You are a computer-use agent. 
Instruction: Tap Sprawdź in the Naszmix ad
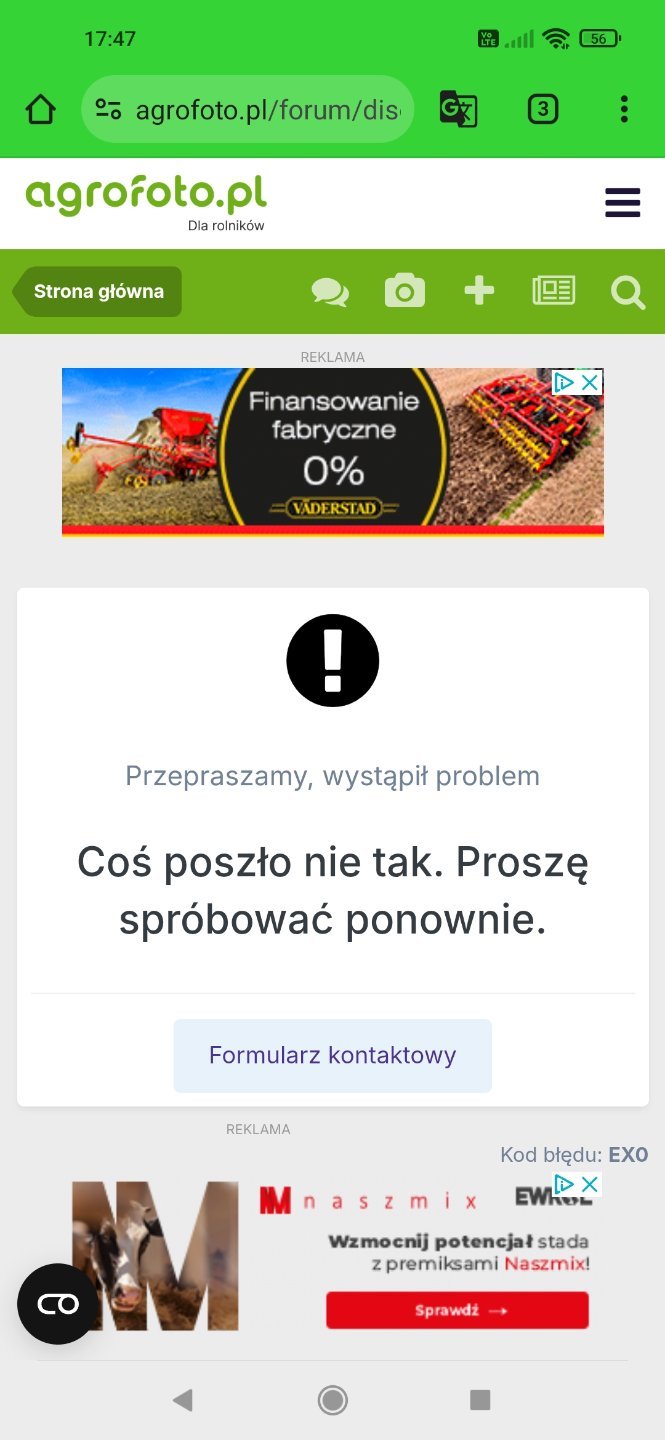click(x=457, y=1310)
